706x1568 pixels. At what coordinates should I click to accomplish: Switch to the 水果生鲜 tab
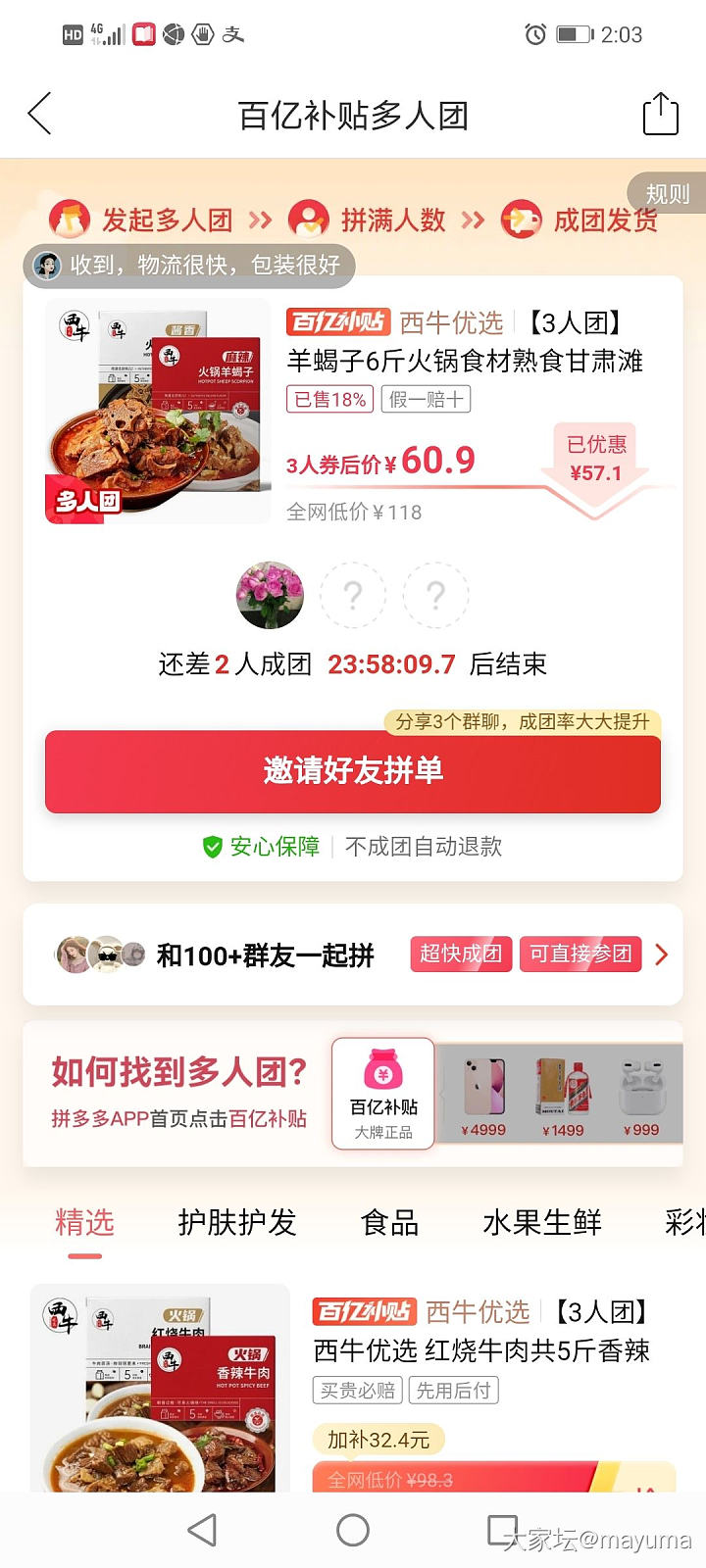pos(541,1223)
